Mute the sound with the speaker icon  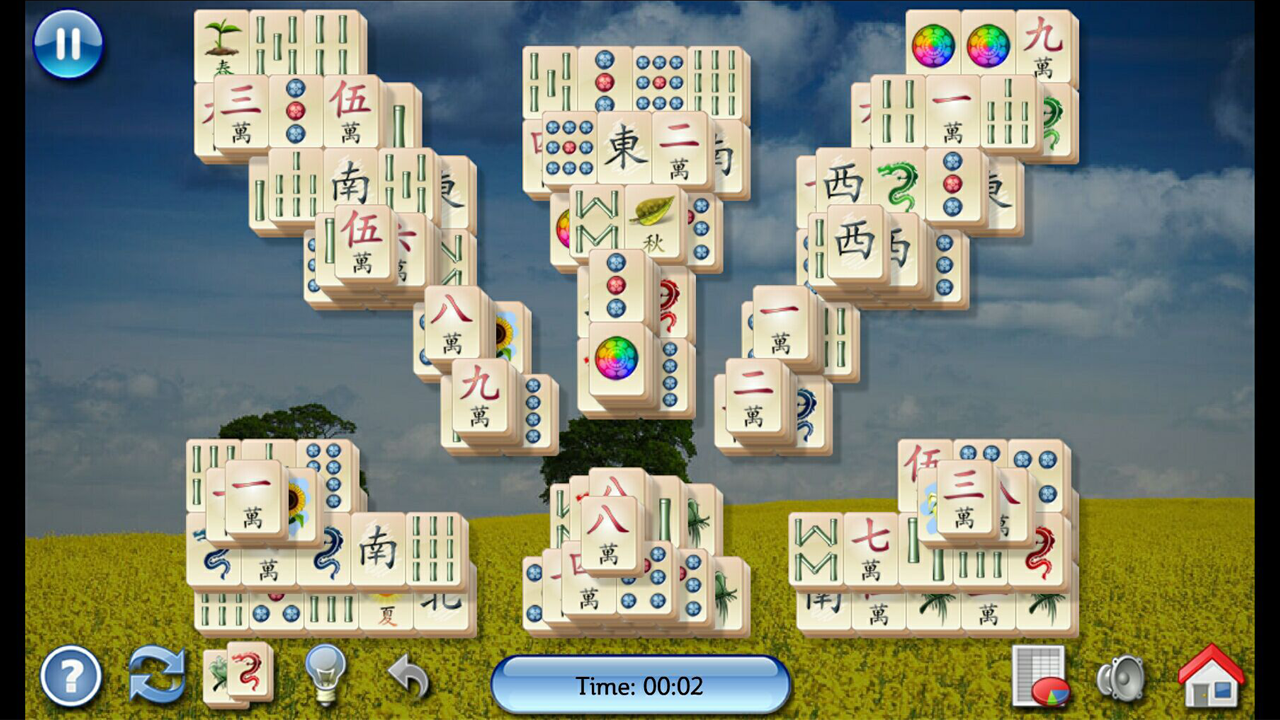(x=1121, y=678)
